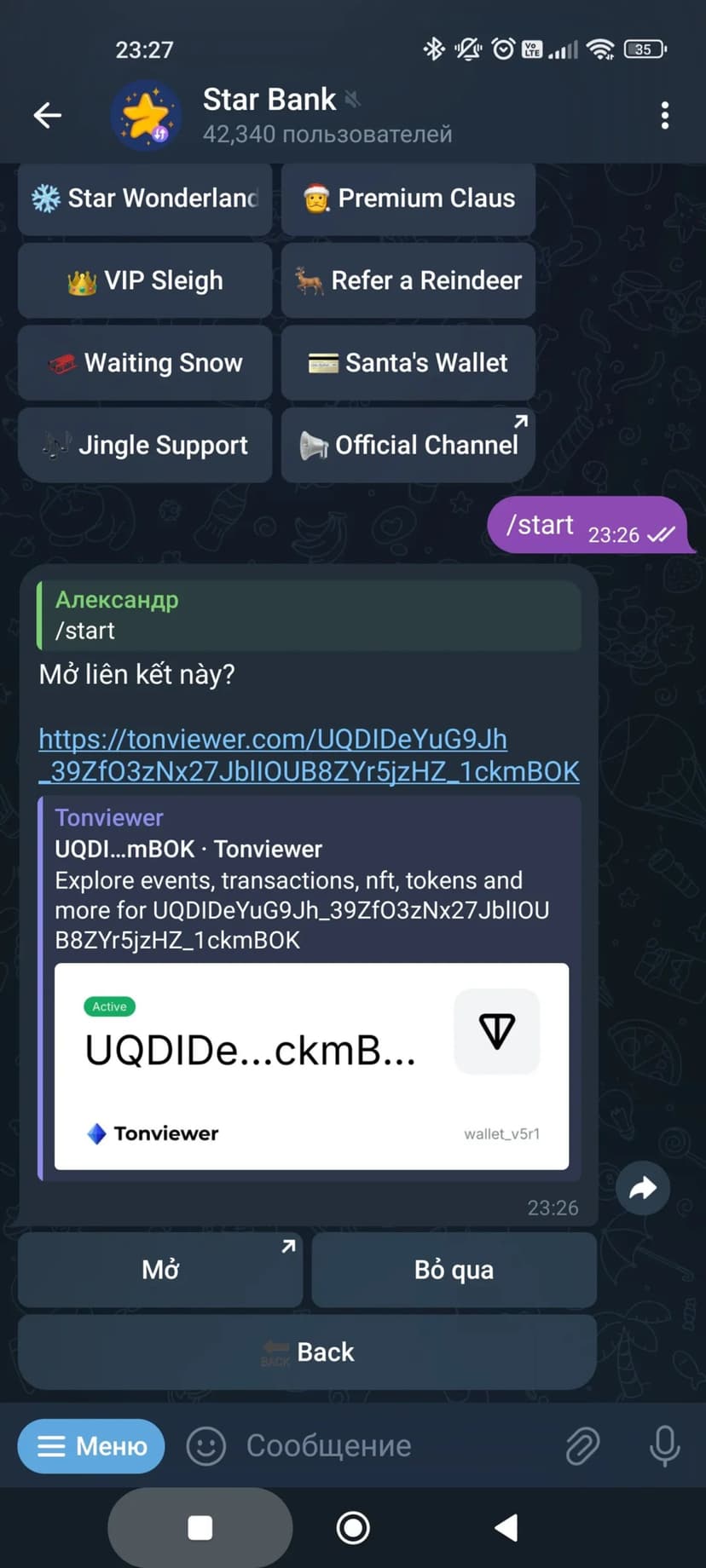706x1568 pixels.
Task: Open Santa's Wallet
Action: coord(408,363)
